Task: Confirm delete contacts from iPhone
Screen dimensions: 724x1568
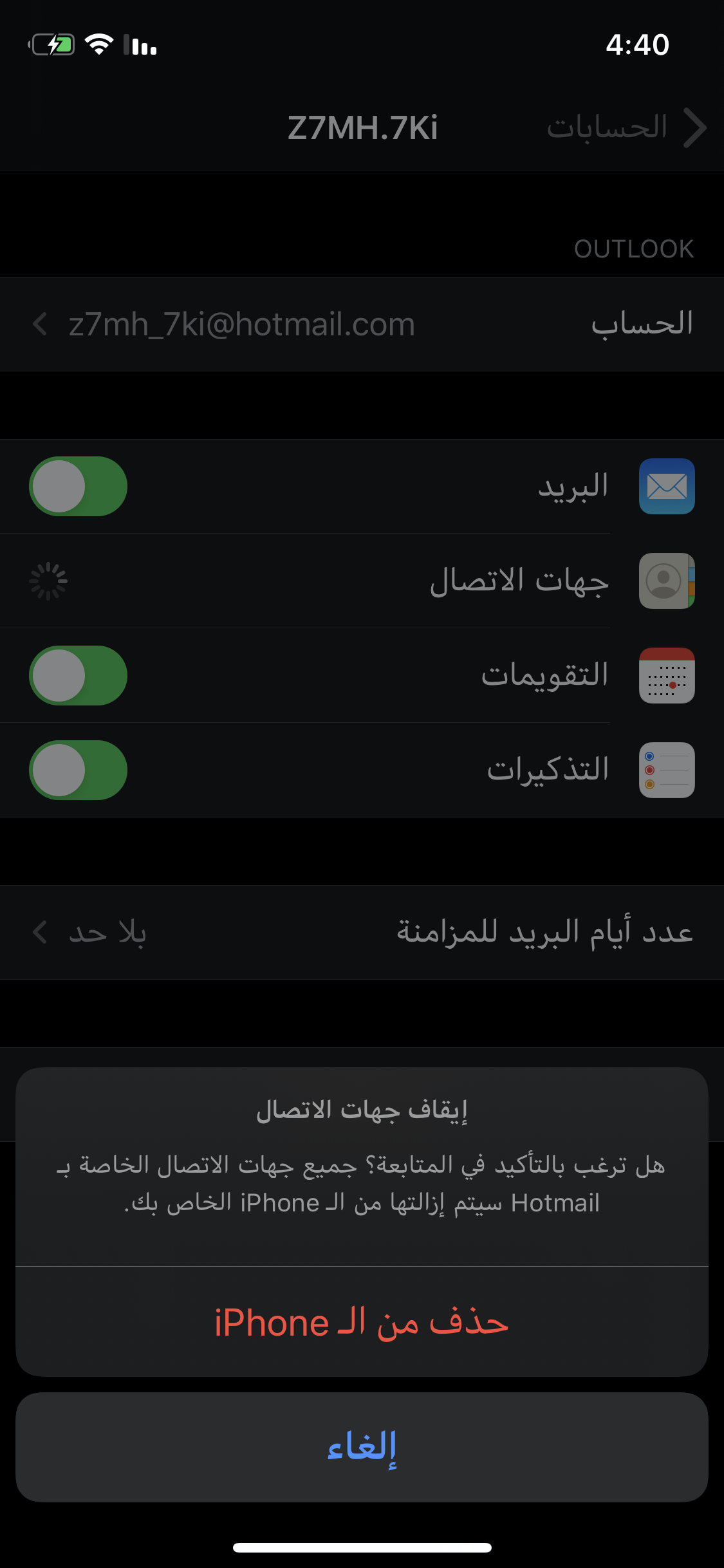Action: pos(362,1322)
